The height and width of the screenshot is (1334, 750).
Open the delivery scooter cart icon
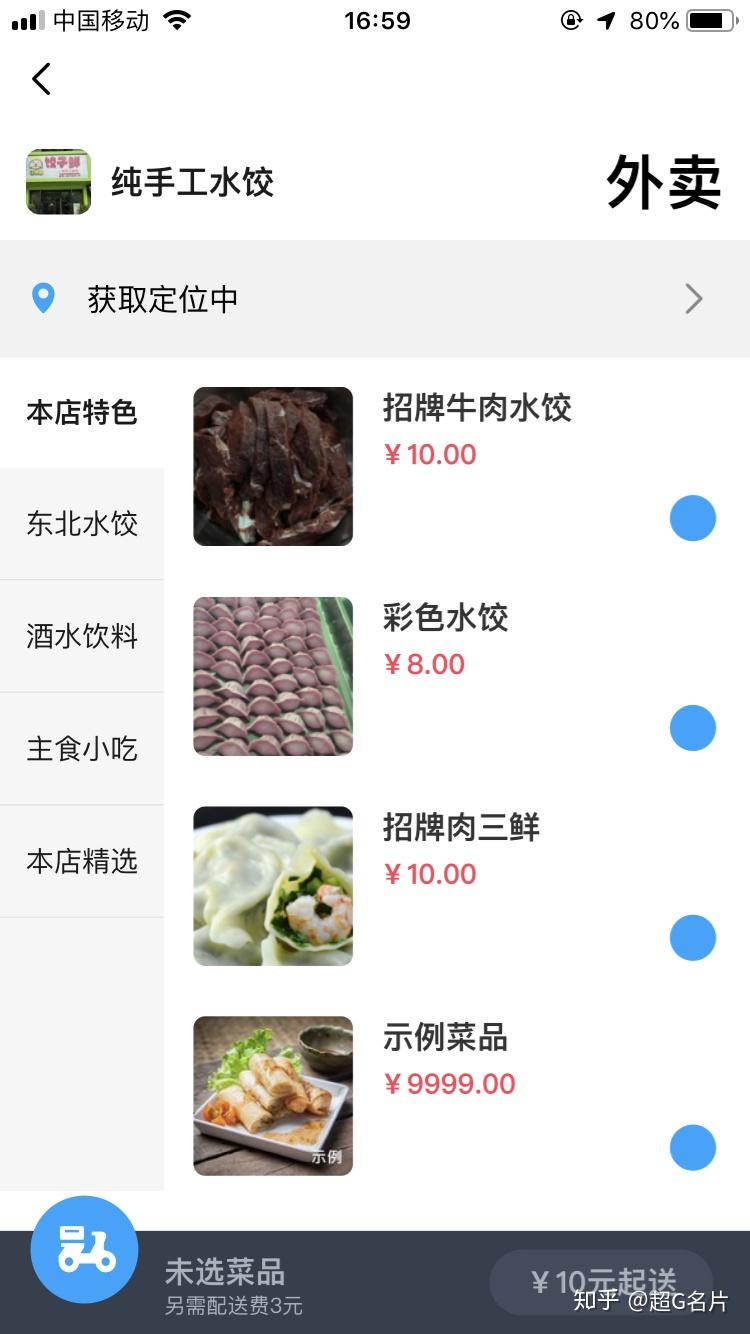coord(85,1249)
